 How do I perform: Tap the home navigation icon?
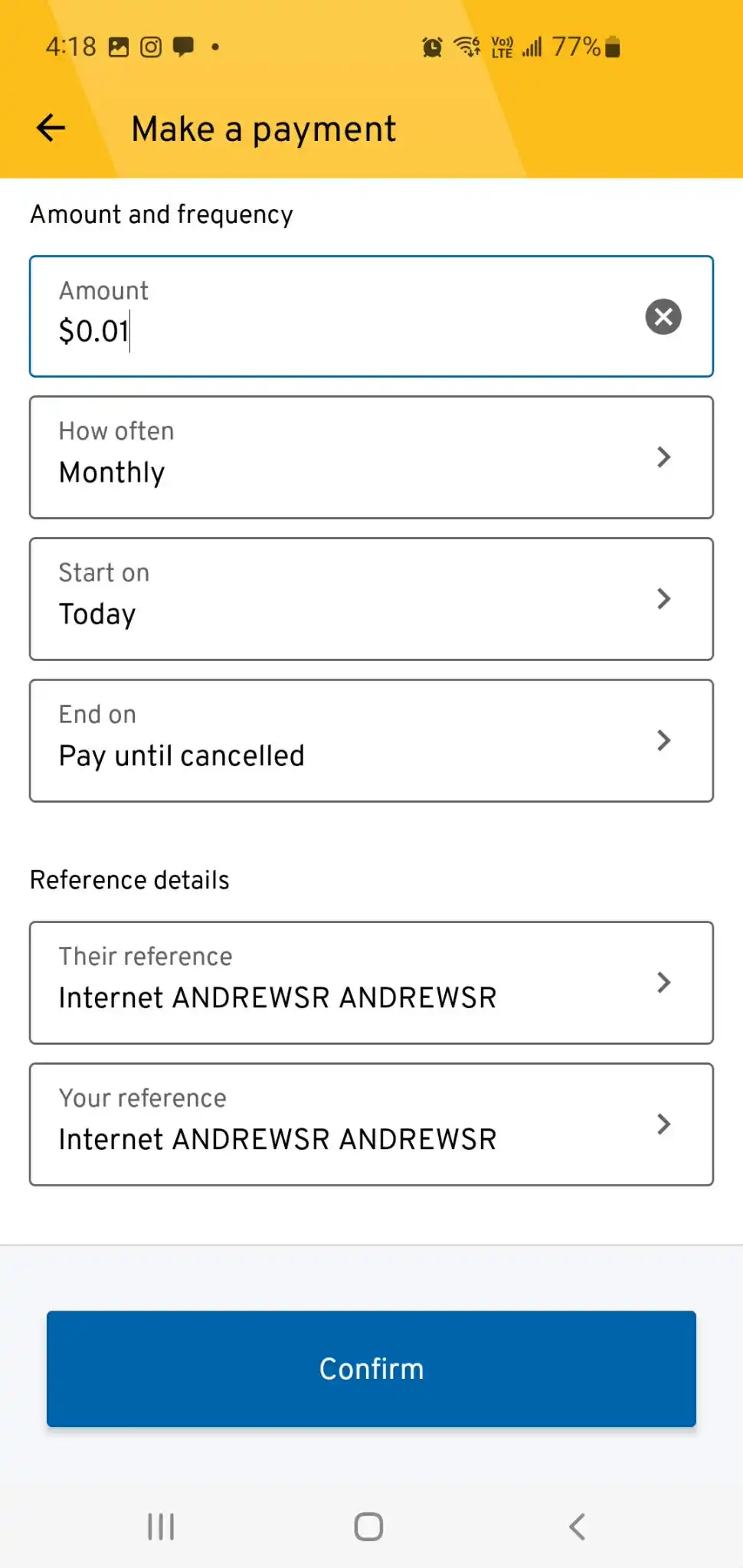coord(367,1526)
